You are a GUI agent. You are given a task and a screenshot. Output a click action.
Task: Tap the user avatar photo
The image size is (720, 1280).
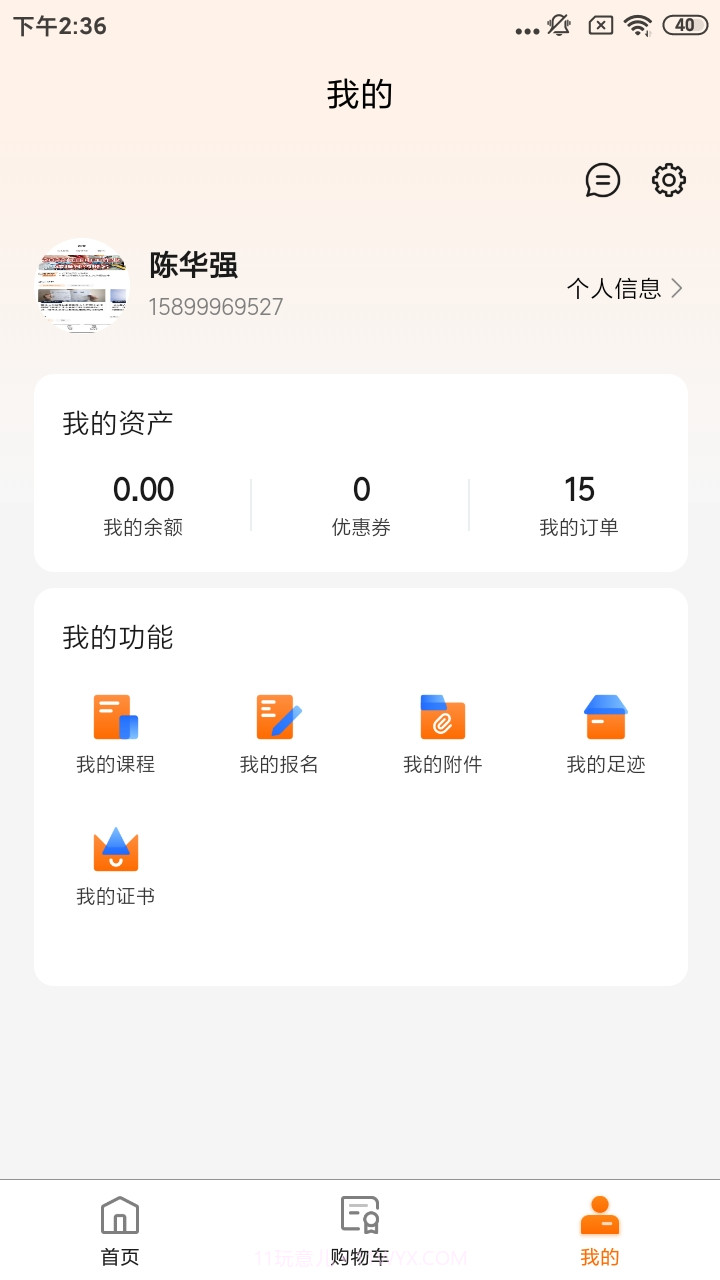(81, 287)
